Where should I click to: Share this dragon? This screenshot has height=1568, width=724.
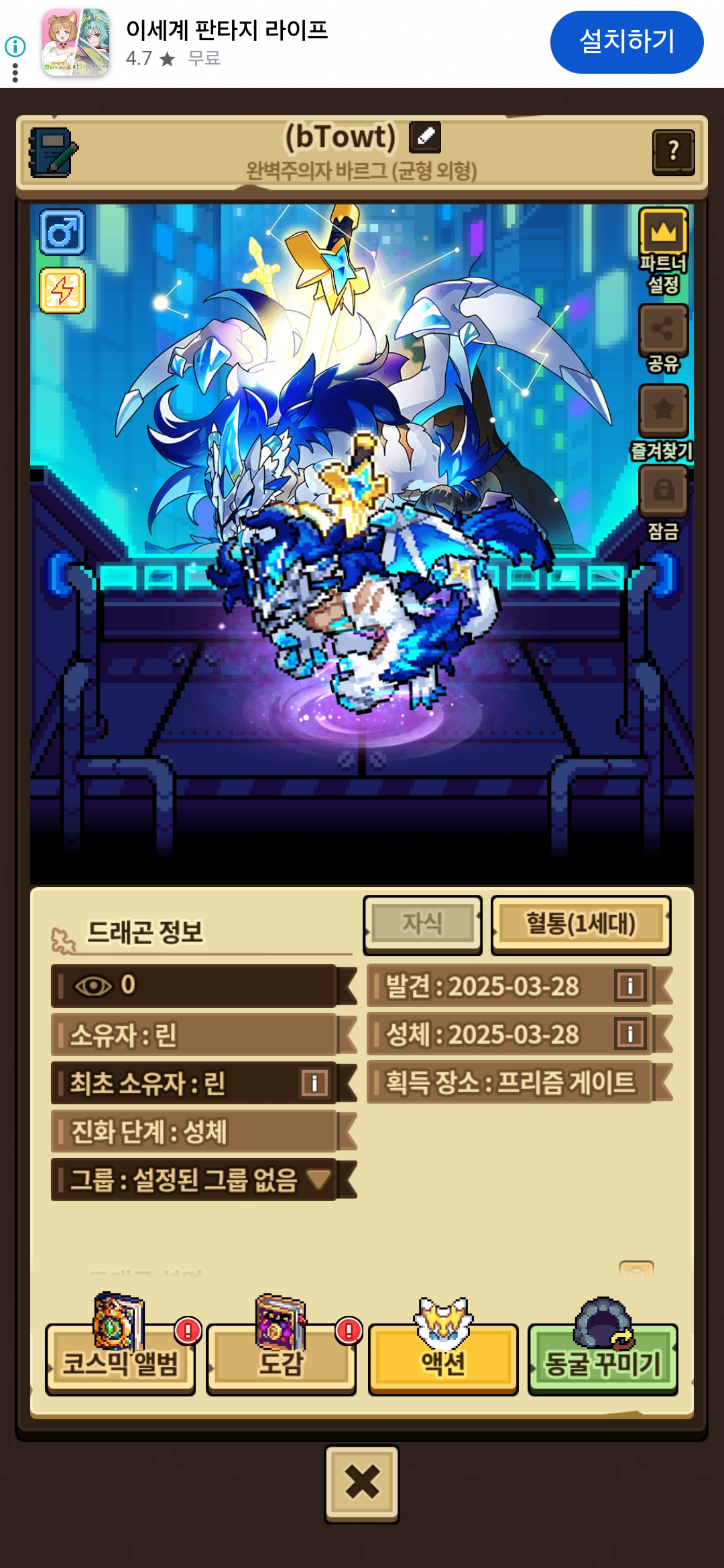click(663, 329)
